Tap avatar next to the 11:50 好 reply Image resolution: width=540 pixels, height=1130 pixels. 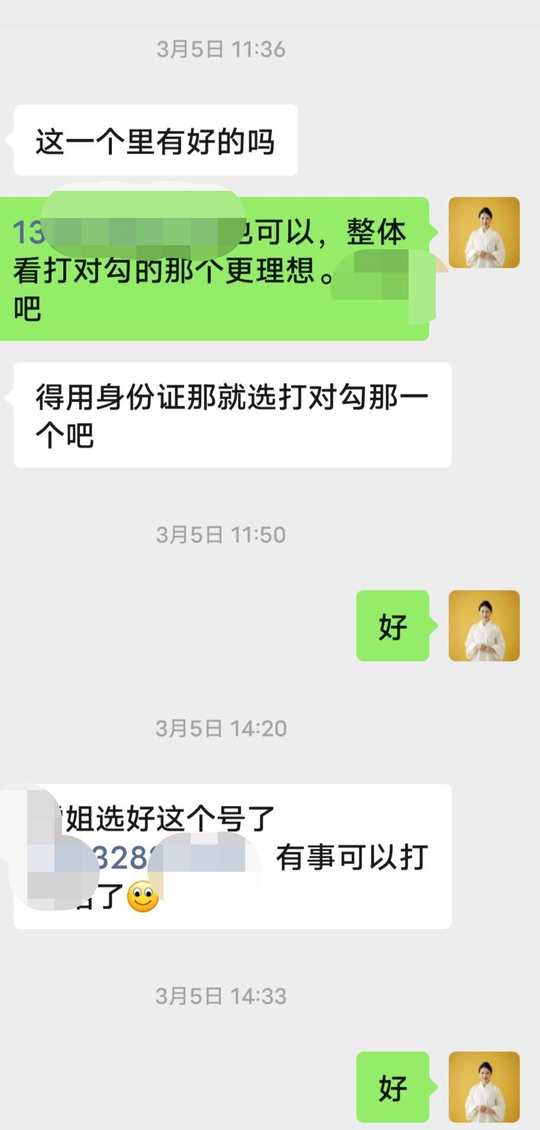(484, 626)
